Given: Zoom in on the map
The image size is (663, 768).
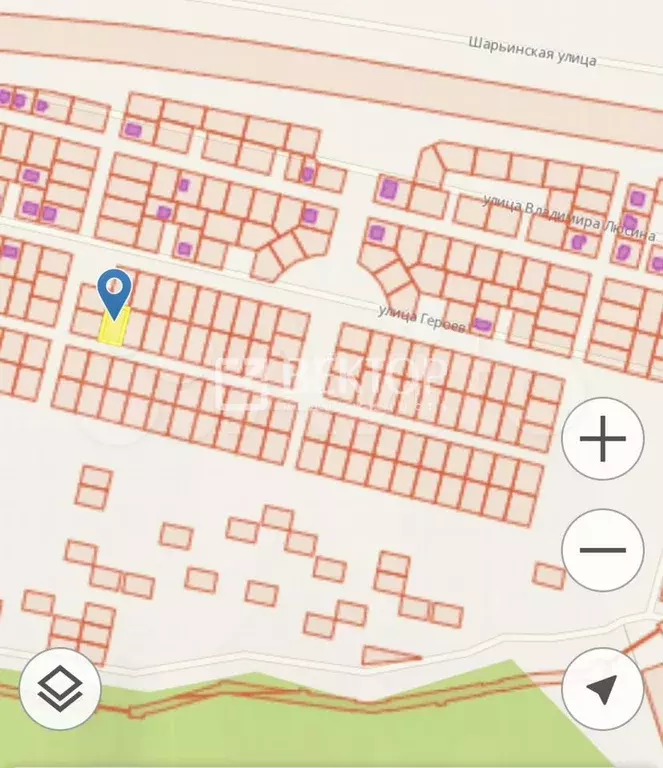Looking at the screenshot, I should coord(602,439).
